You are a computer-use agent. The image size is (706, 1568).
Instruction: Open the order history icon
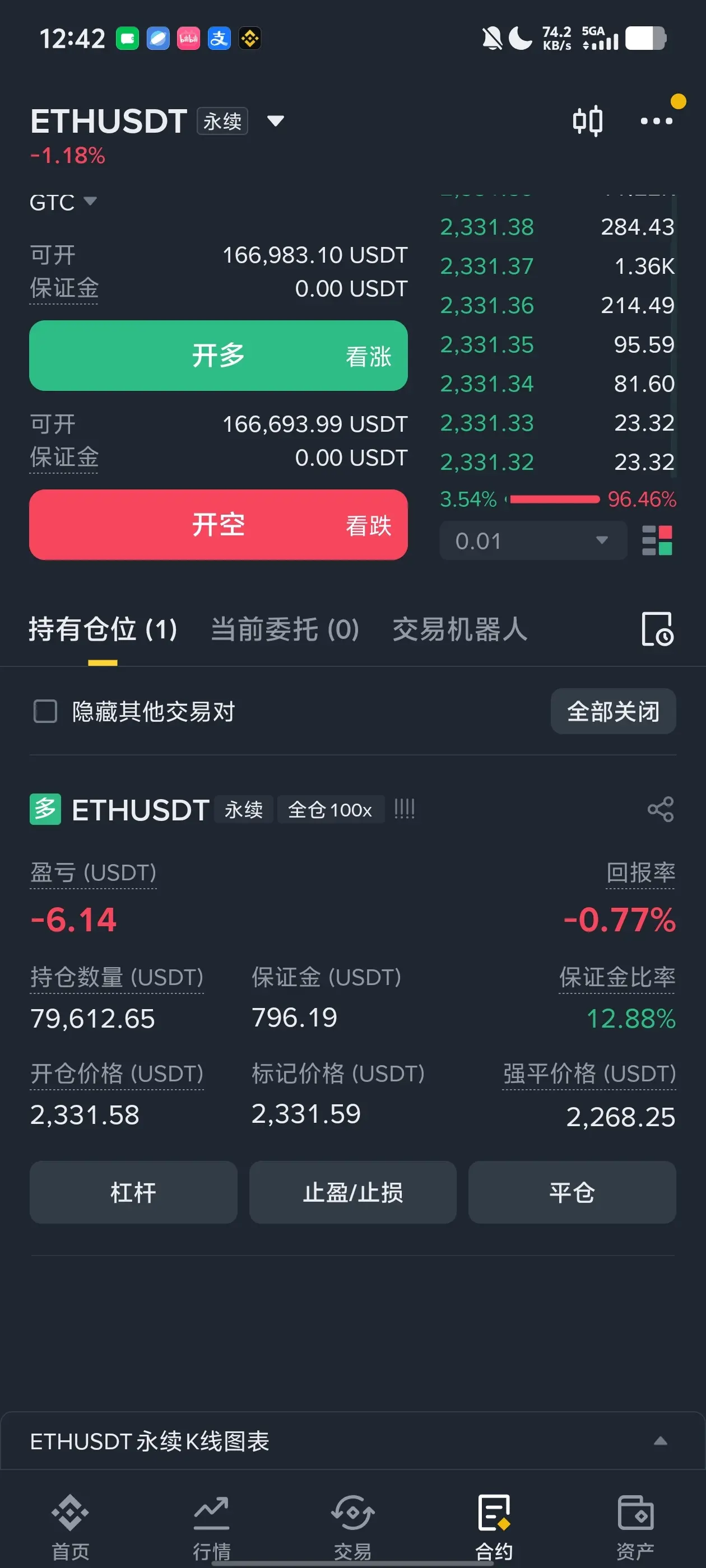tap(657, 629)
